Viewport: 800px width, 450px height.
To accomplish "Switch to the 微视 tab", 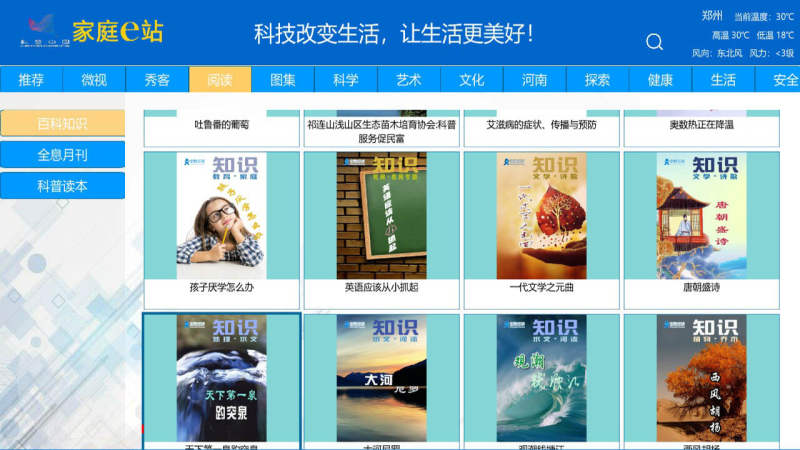I will pyautogui.click(x=94, y=80).
